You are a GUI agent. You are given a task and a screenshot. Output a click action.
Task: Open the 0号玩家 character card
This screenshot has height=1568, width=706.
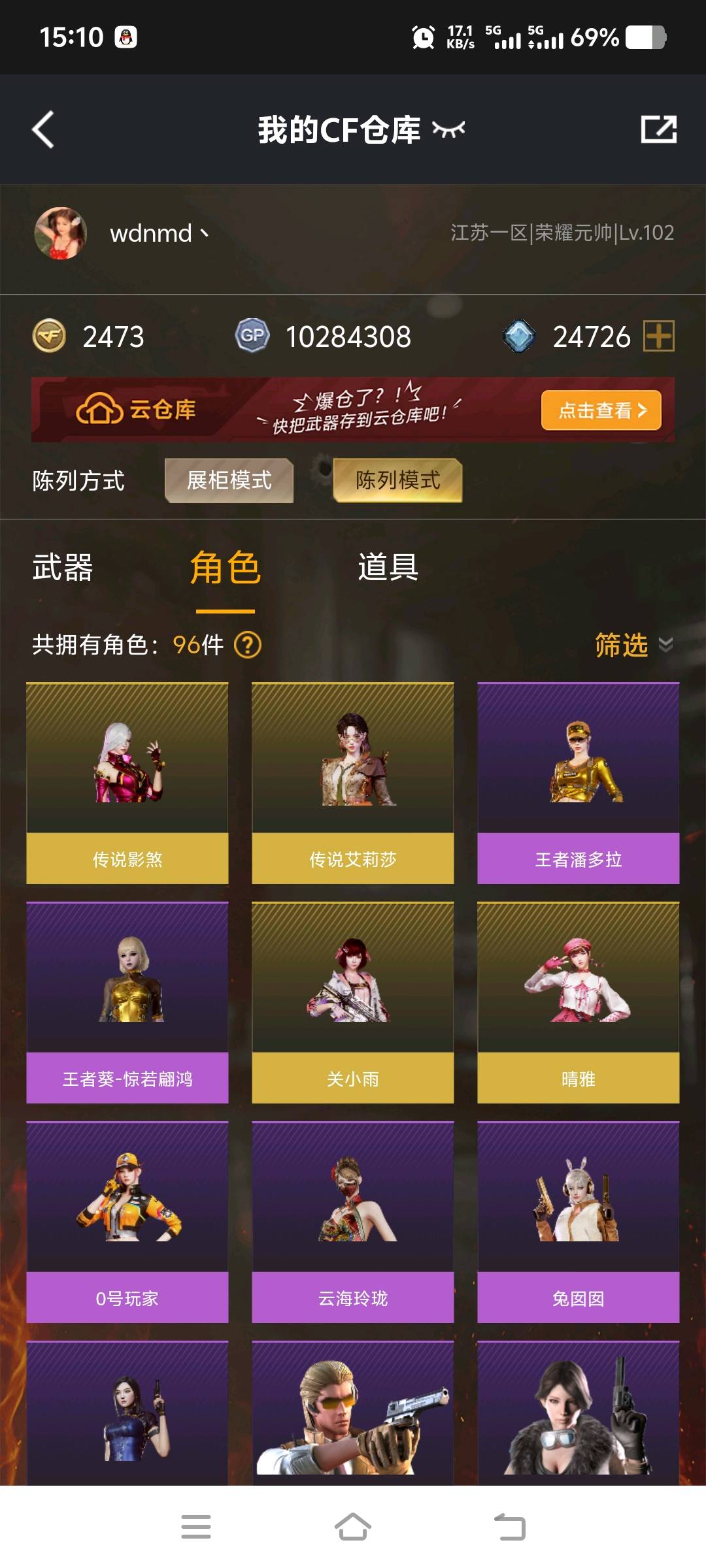127,1222
